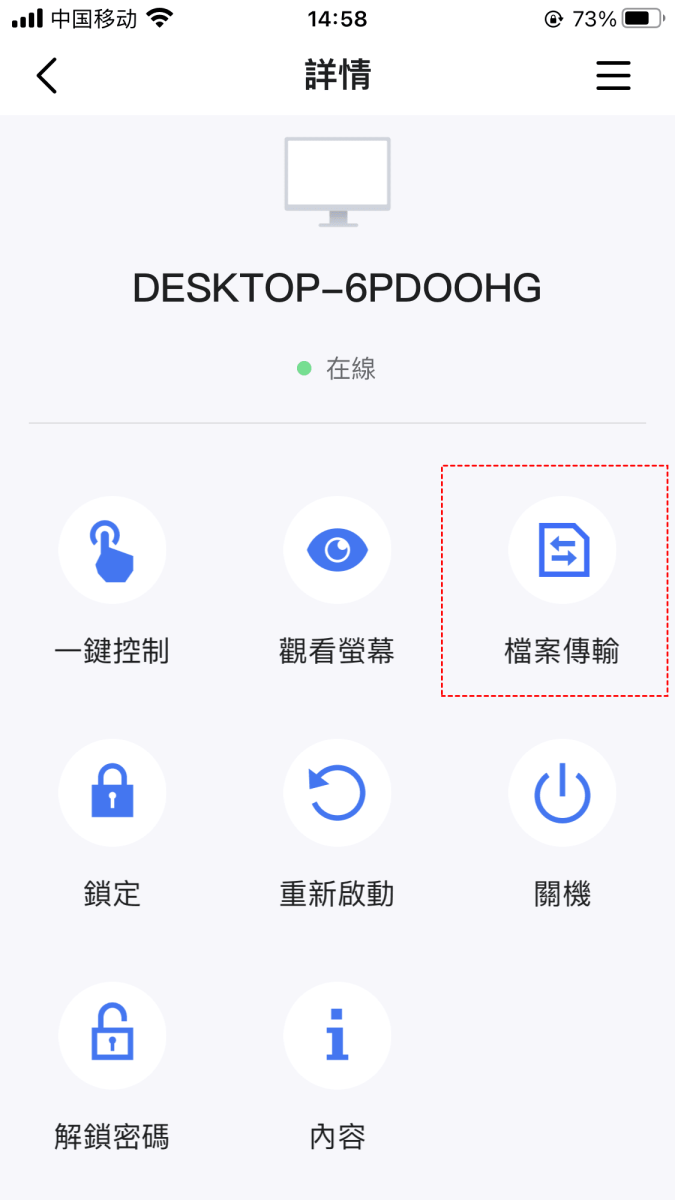Open 觀看螢幕 to view the screen
Viewport: 675px width, 1200px height.
coord(337,551)
